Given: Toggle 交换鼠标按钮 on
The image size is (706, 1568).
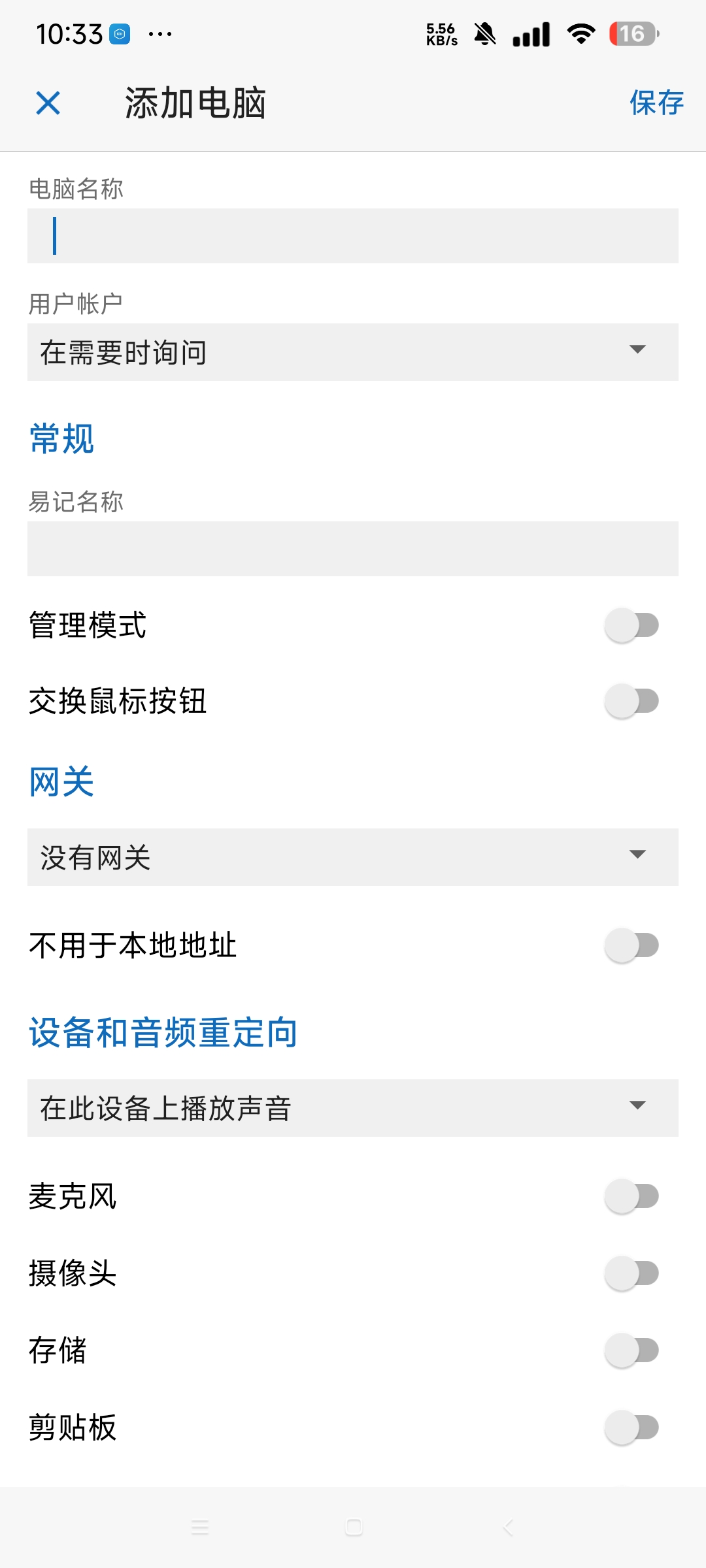Looking at the screenshot, I should point(631,701).
